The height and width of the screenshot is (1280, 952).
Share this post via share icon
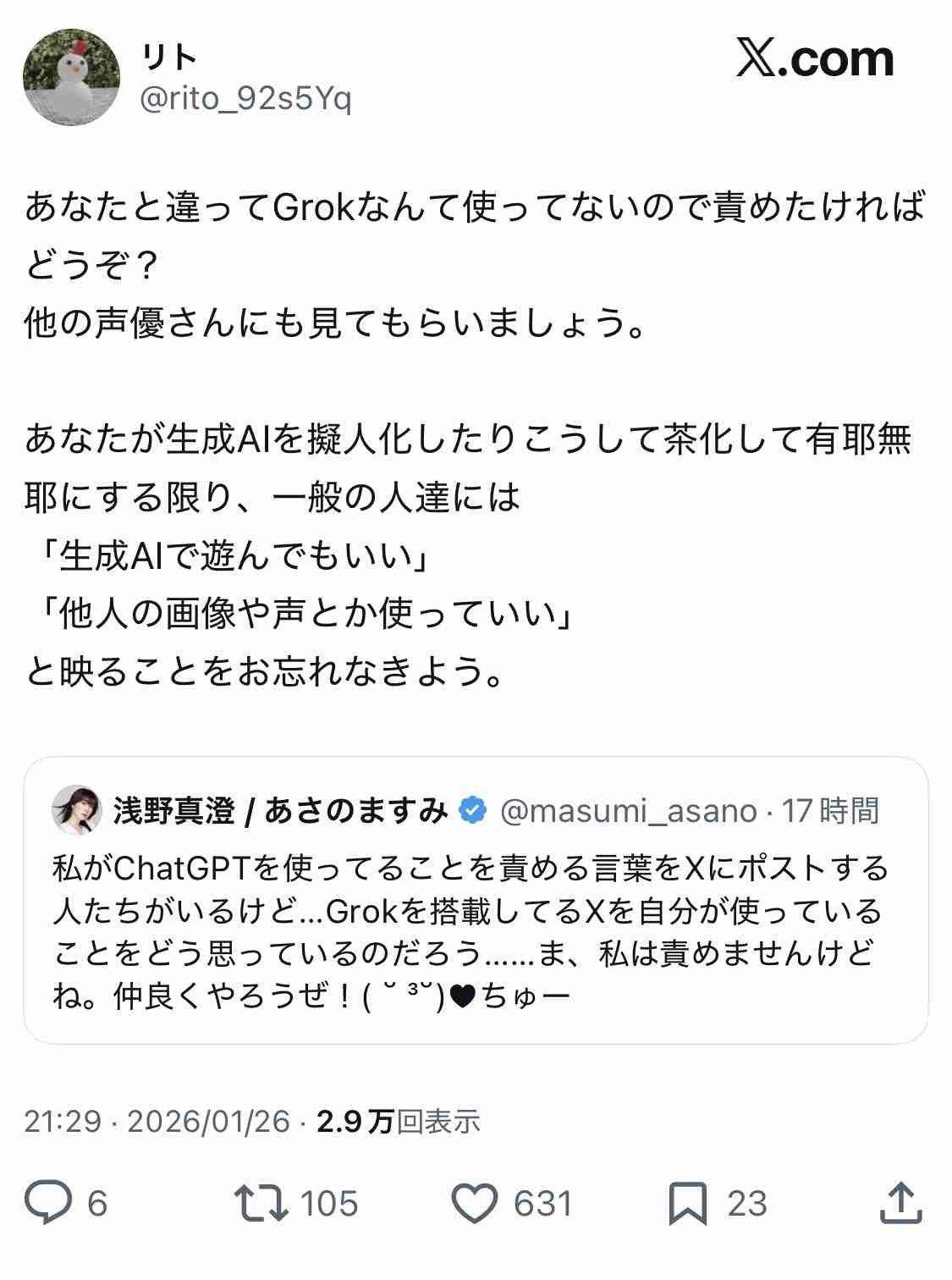pos(900,1203)
